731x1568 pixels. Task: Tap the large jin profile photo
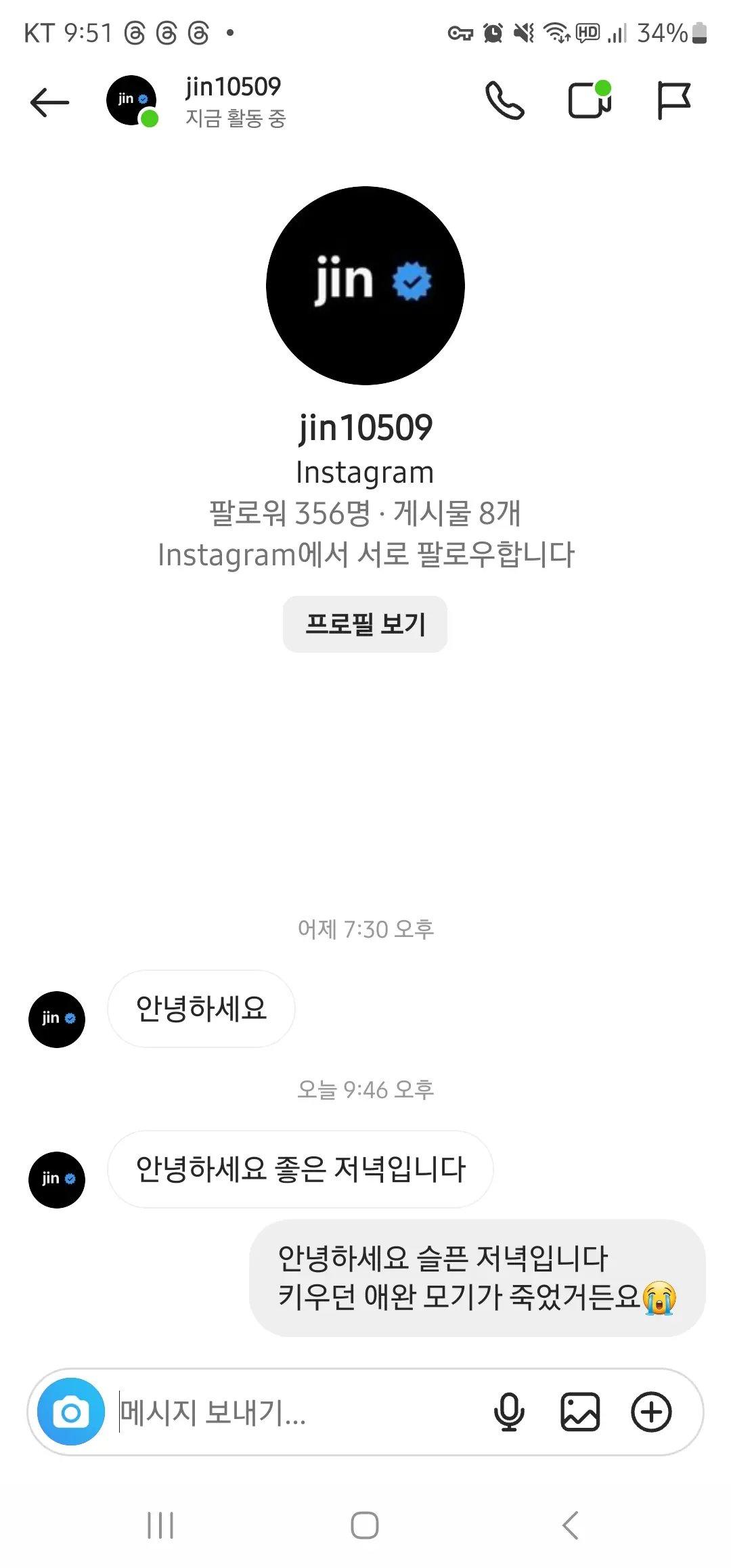(x=365, y=284)
